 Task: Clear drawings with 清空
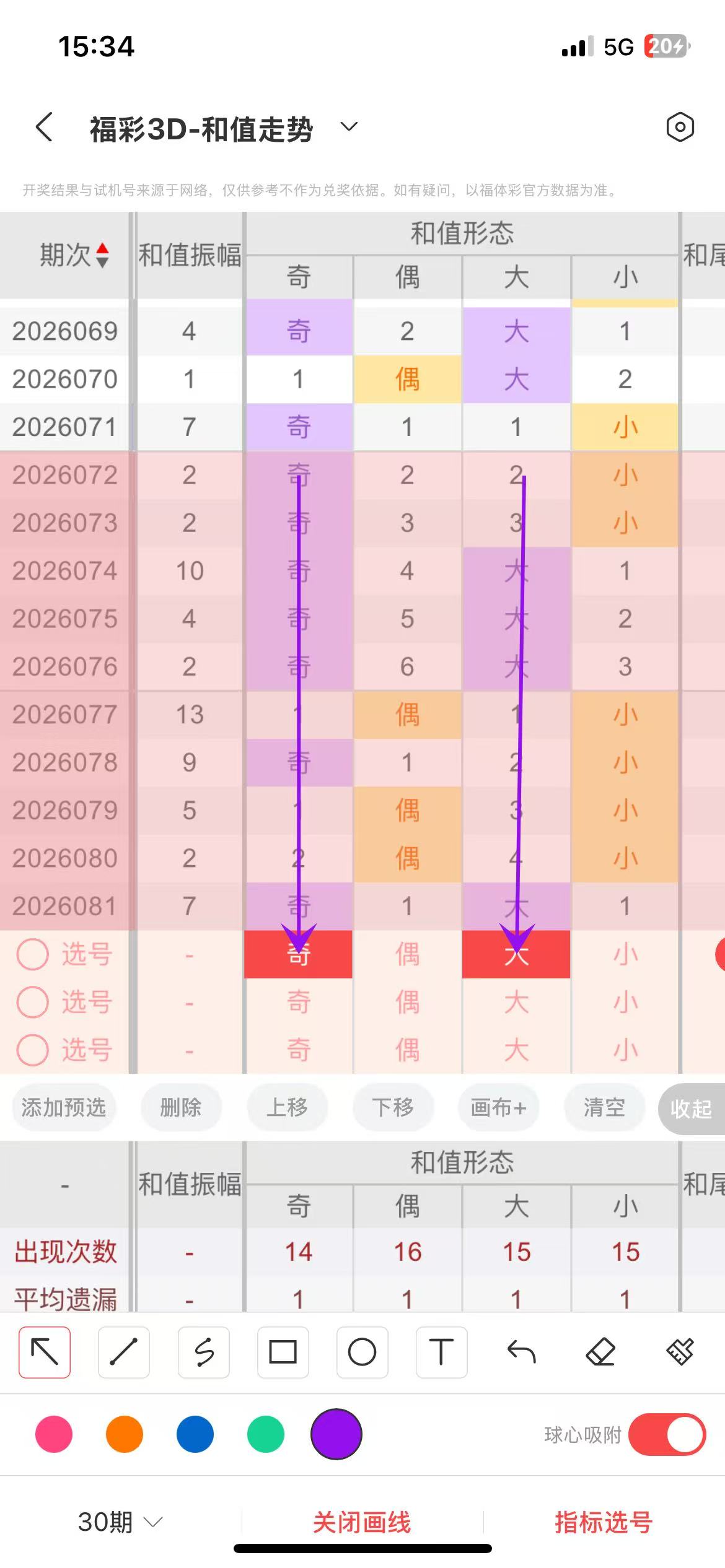(604, 1108)
